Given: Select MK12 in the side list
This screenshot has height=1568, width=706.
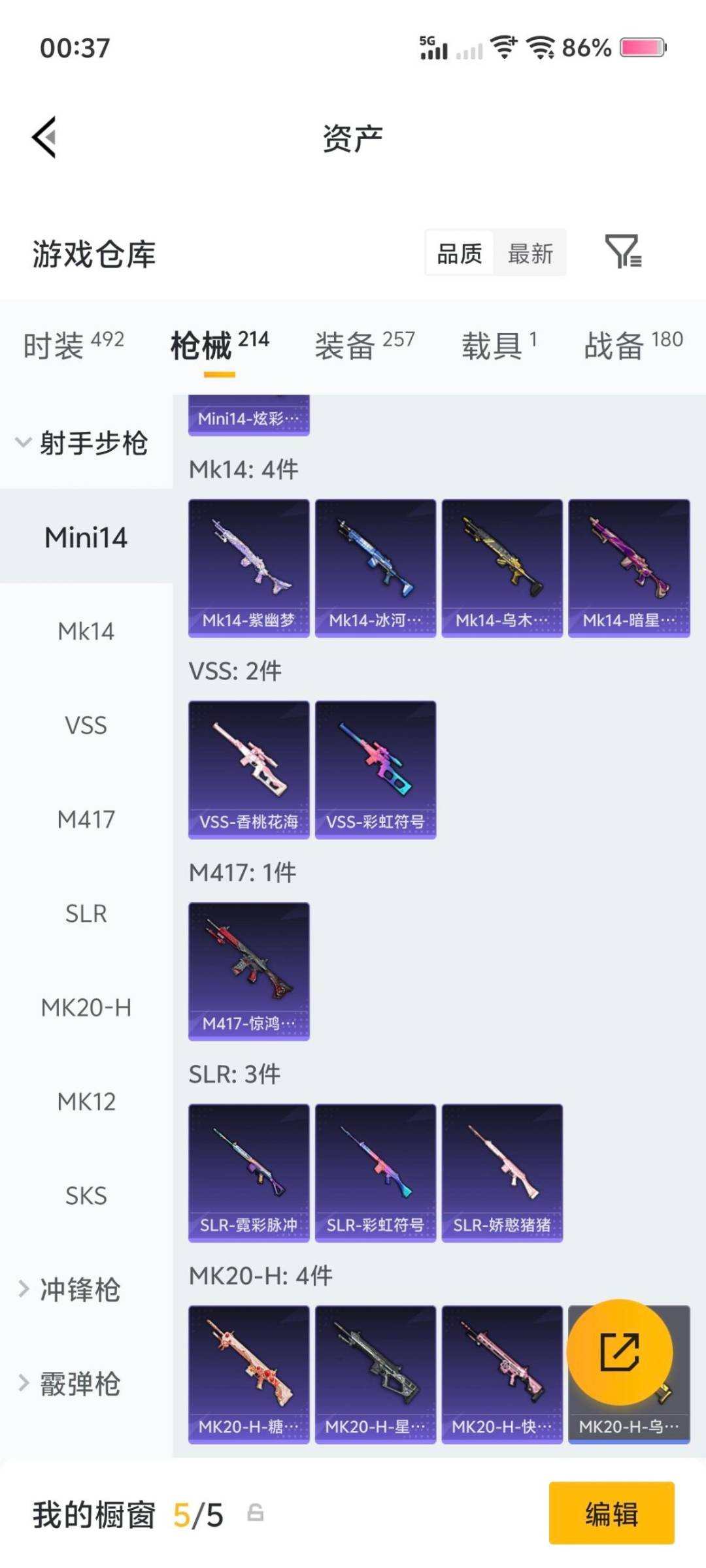Looking at the screenshot, I should (86, 1102).
